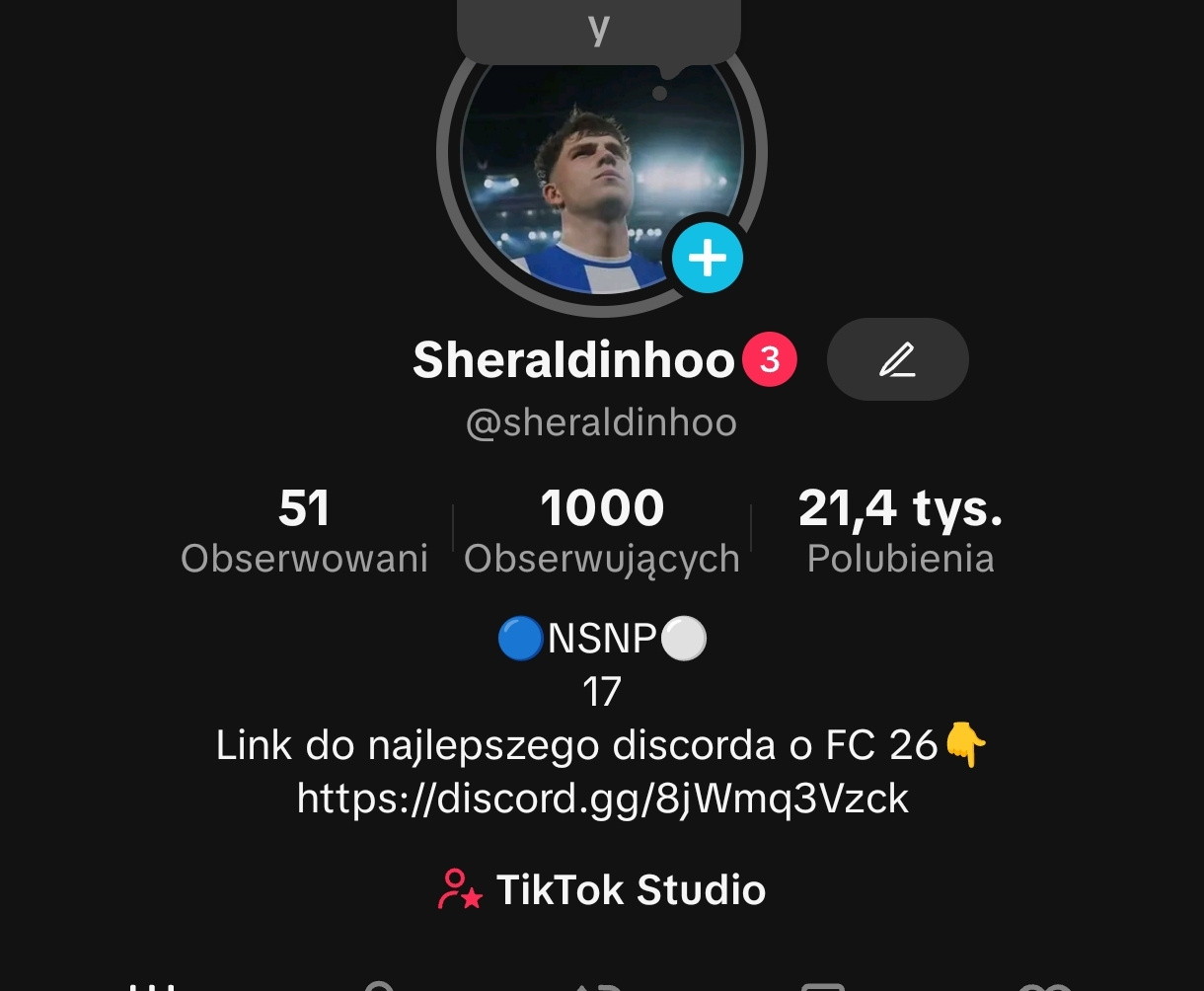Show the Polubienia likes count details

click(900, 531)
